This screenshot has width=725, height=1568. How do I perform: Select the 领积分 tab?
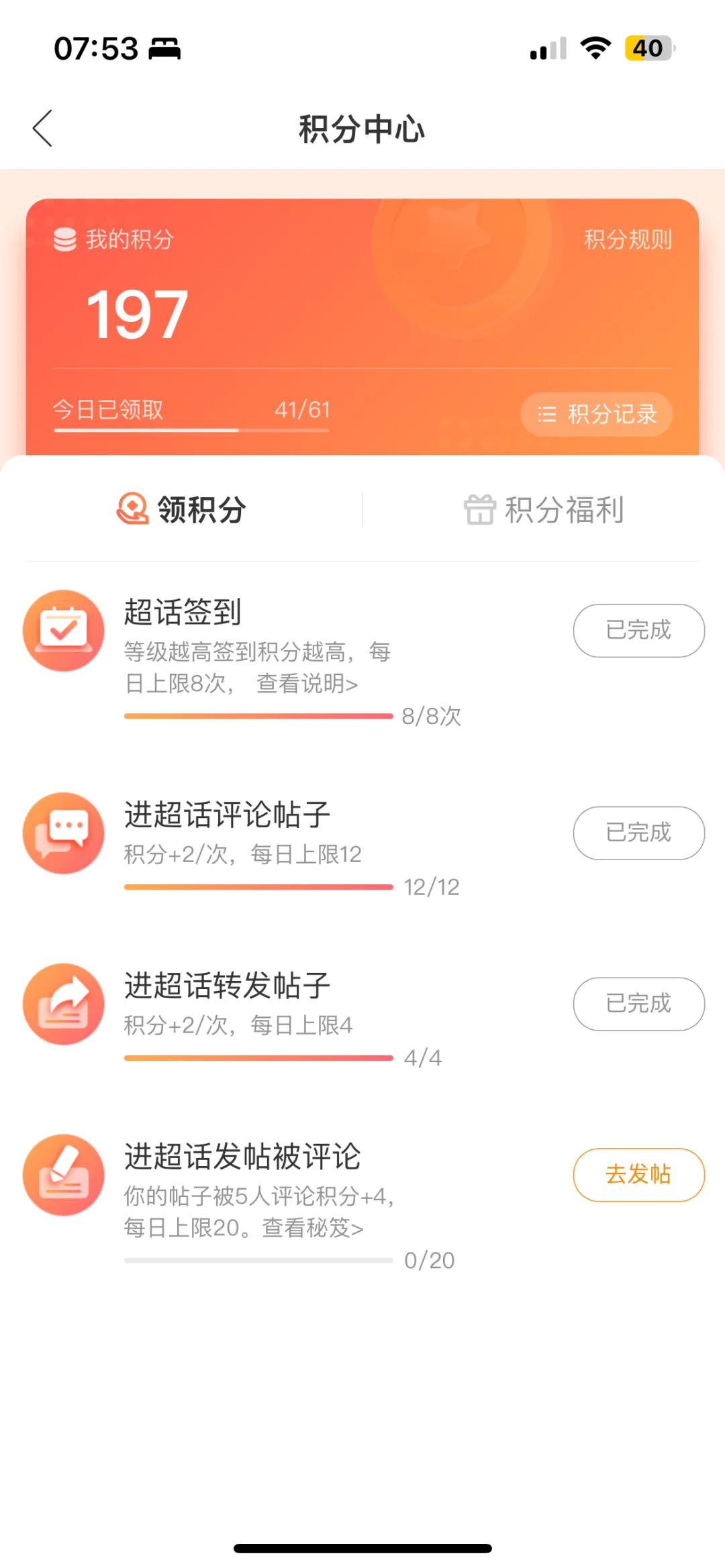click(x=181, y=509)
